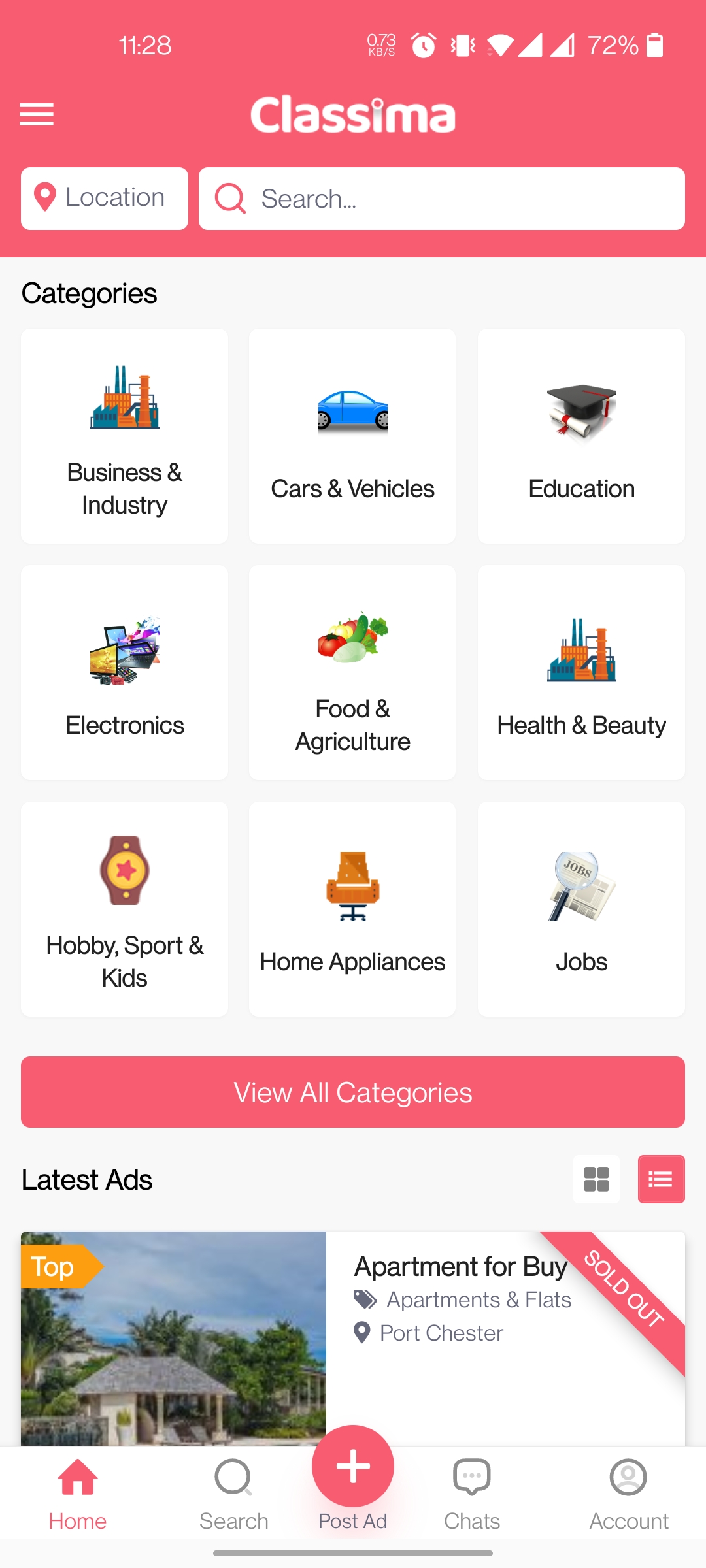Switch Latest Ads to grid view

point(596,1179)
